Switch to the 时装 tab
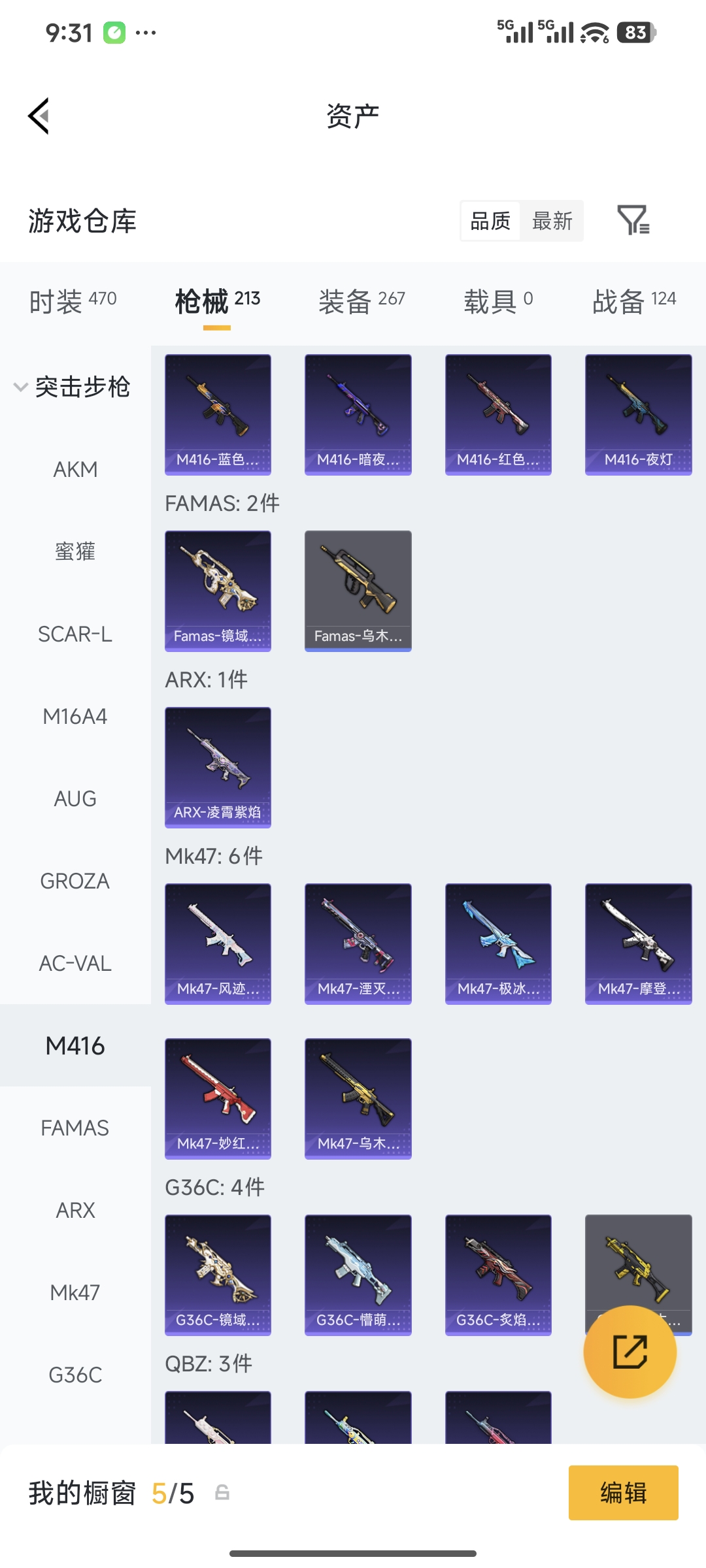 (x=73, y=301)
